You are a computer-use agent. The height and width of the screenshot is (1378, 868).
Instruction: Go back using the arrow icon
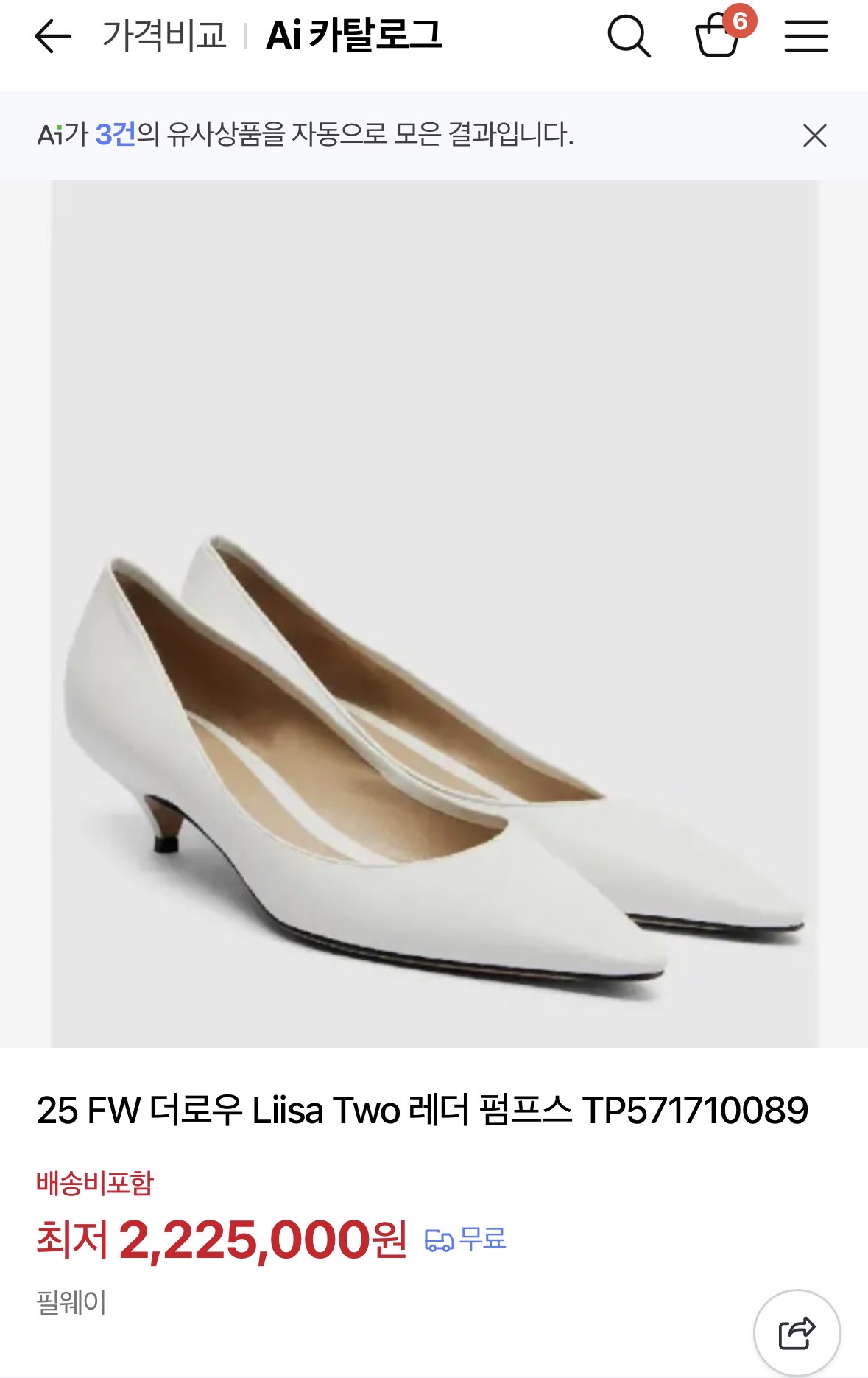tap(52, 36)
